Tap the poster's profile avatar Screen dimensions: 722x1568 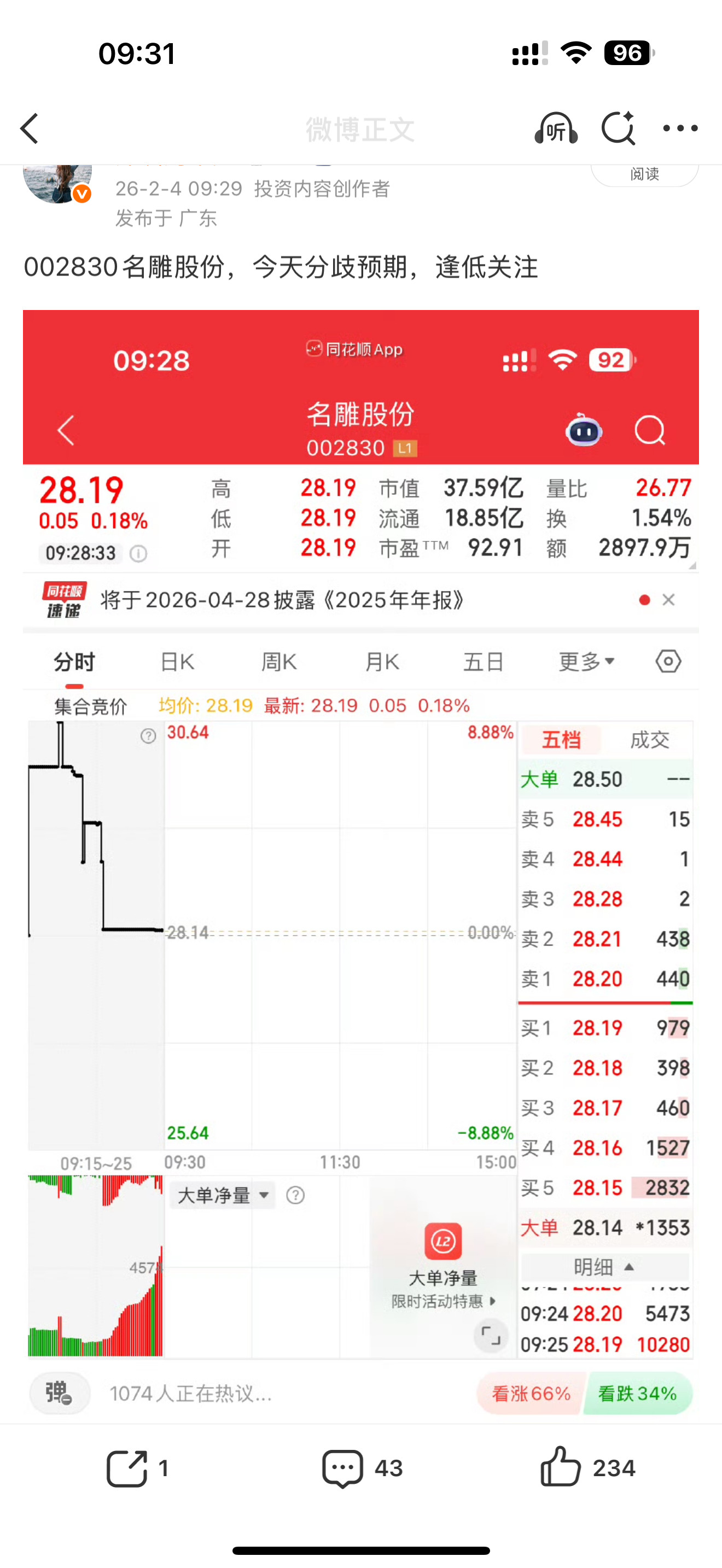click(x=57, y=183)
